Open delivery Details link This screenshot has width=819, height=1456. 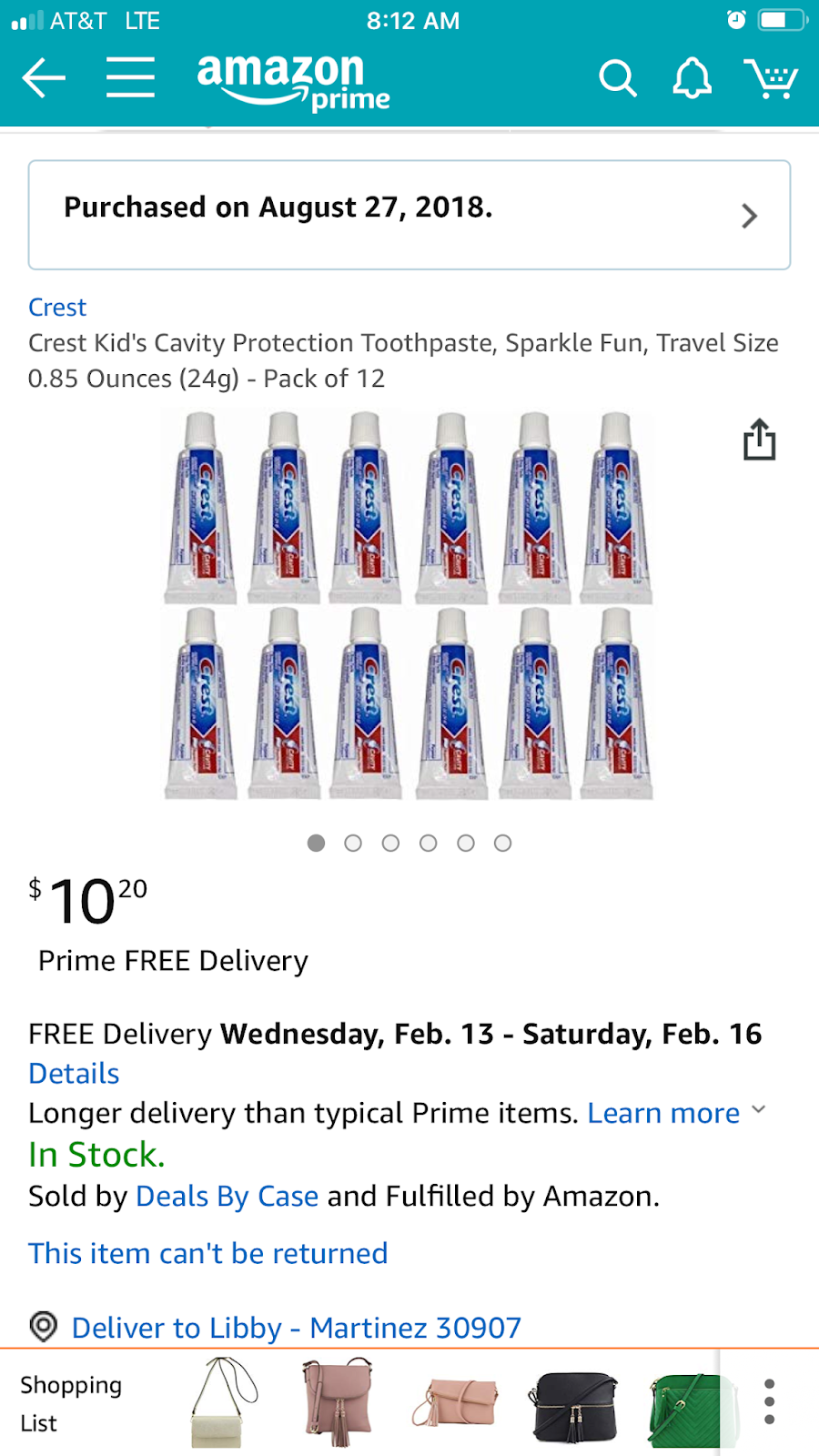pos(74,1074)
